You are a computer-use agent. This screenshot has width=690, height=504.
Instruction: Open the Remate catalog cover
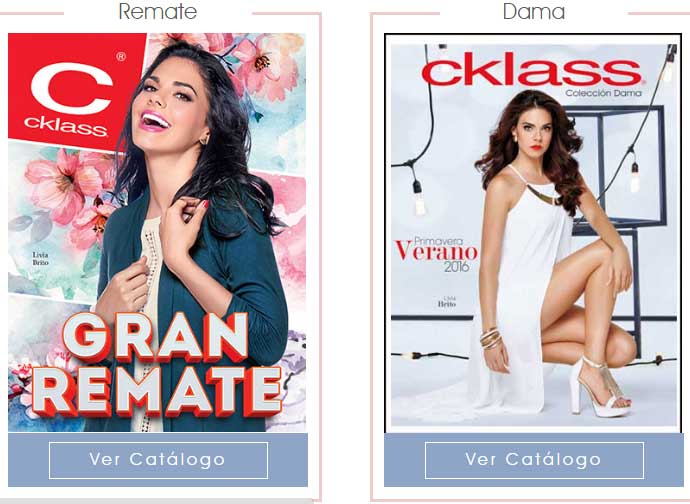(158, 232)
